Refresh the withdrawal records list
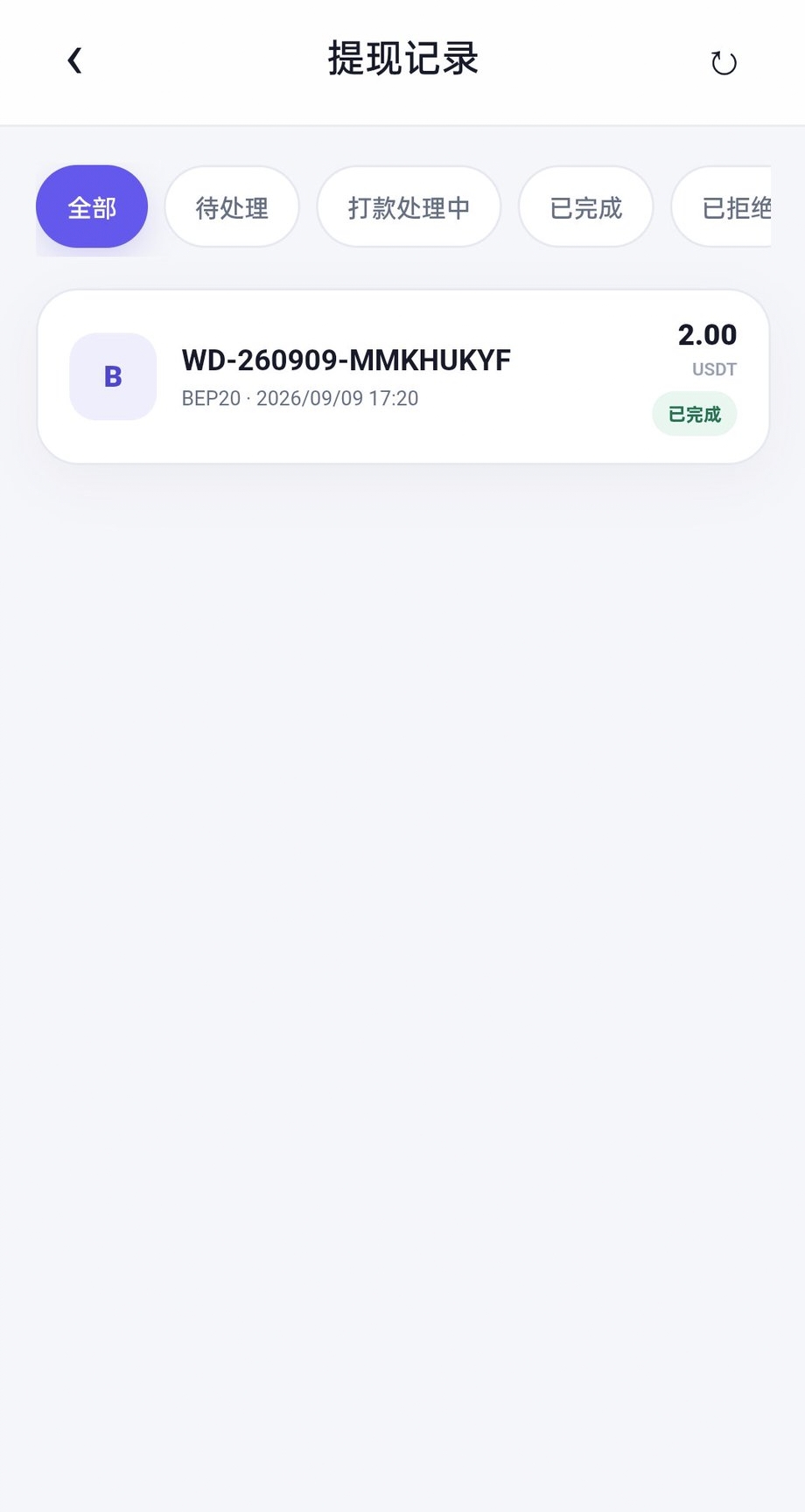The width and height of the screenshot is (805, 1512). 724,63
